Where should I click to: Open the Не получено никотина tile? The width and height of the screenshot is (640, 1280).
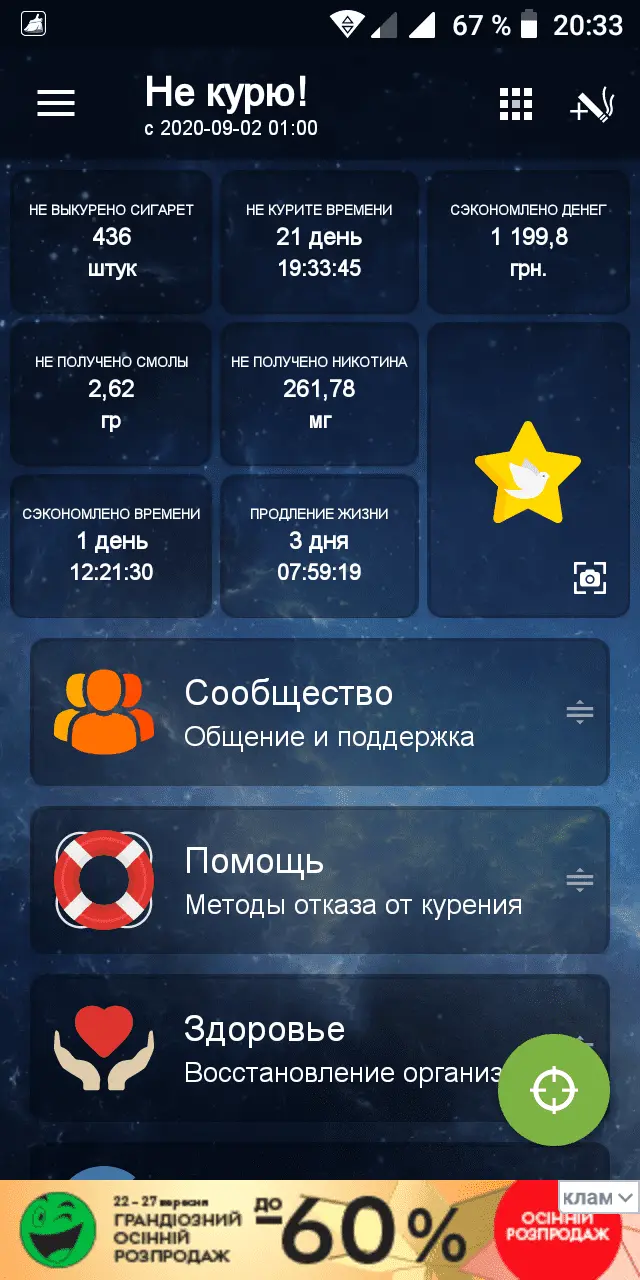(x=319, y=392)
